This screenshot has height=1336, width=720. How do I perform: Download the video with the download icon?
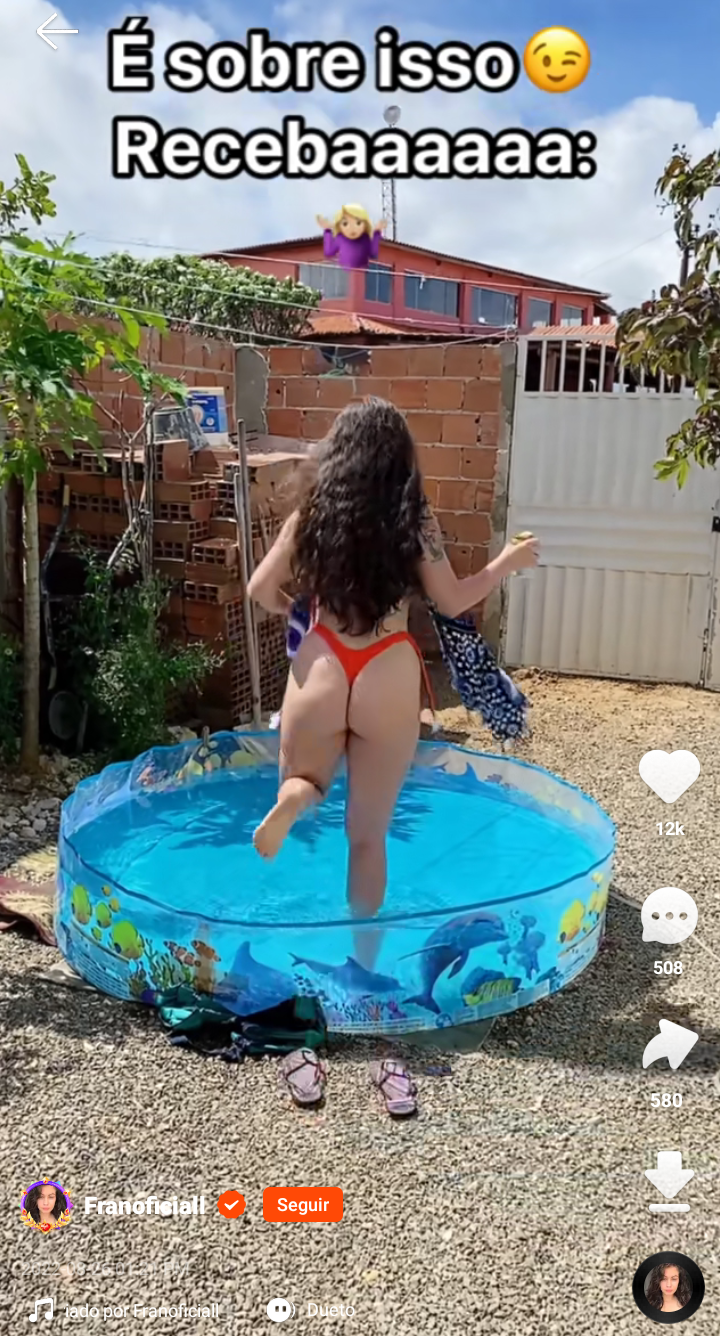click(x=668, y=1181)
